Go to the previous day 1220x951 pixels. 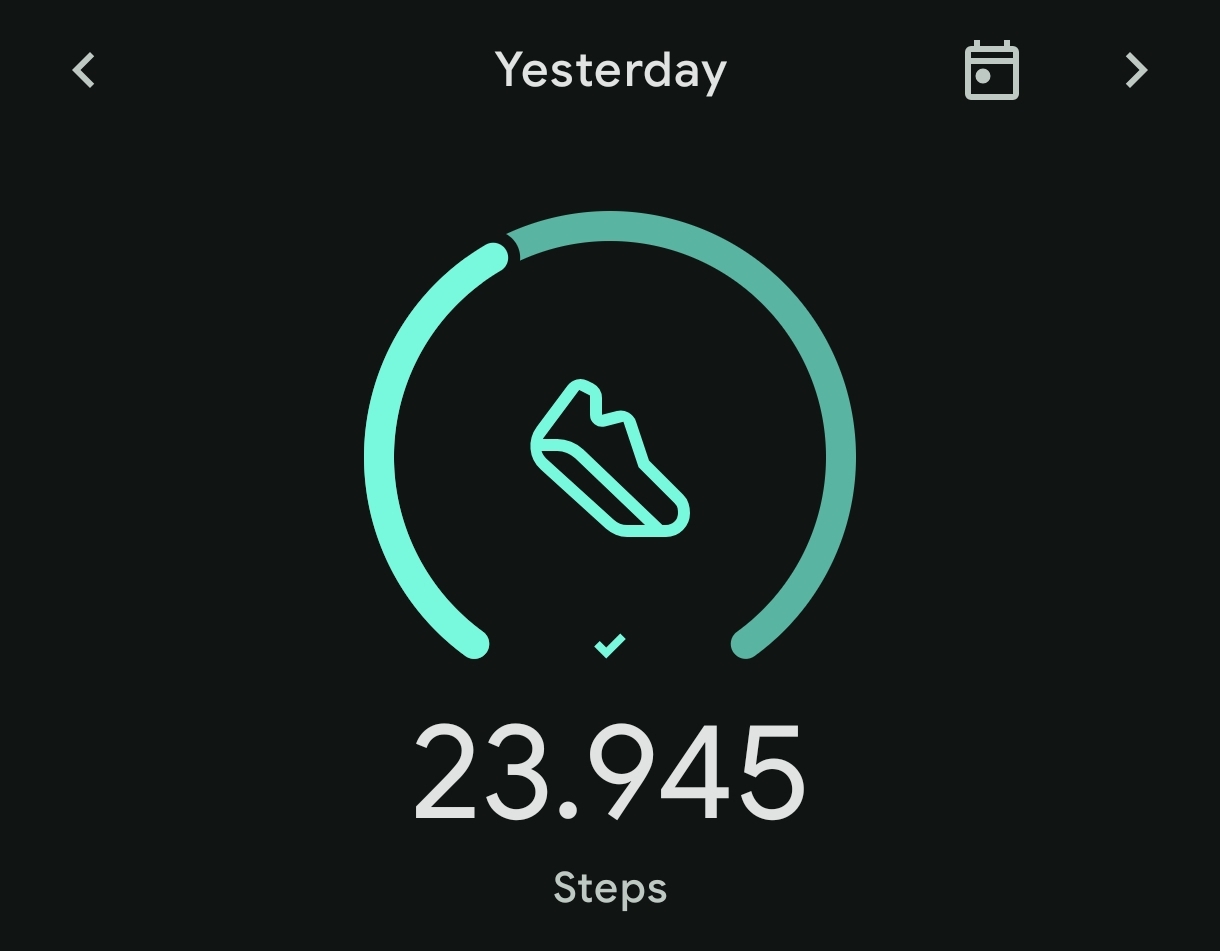pos(84,71)
